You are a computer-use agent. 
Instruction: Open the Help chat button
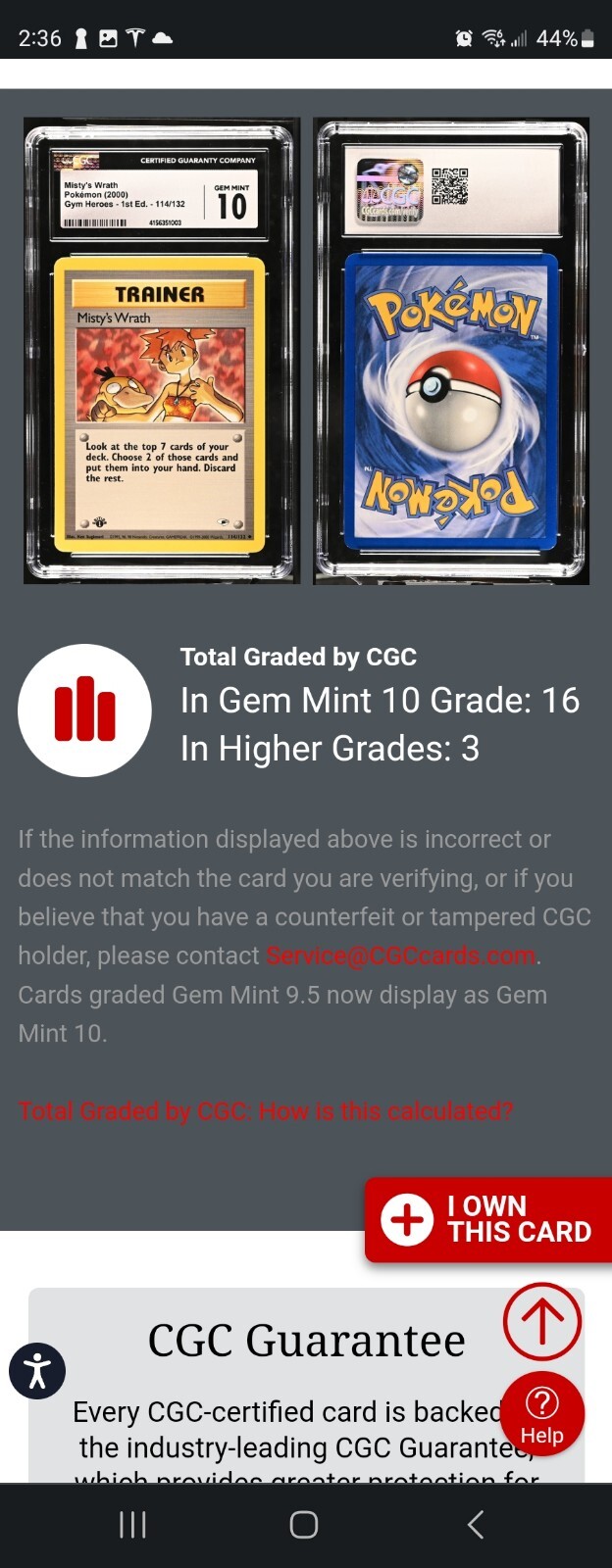tap(541, 1414)
